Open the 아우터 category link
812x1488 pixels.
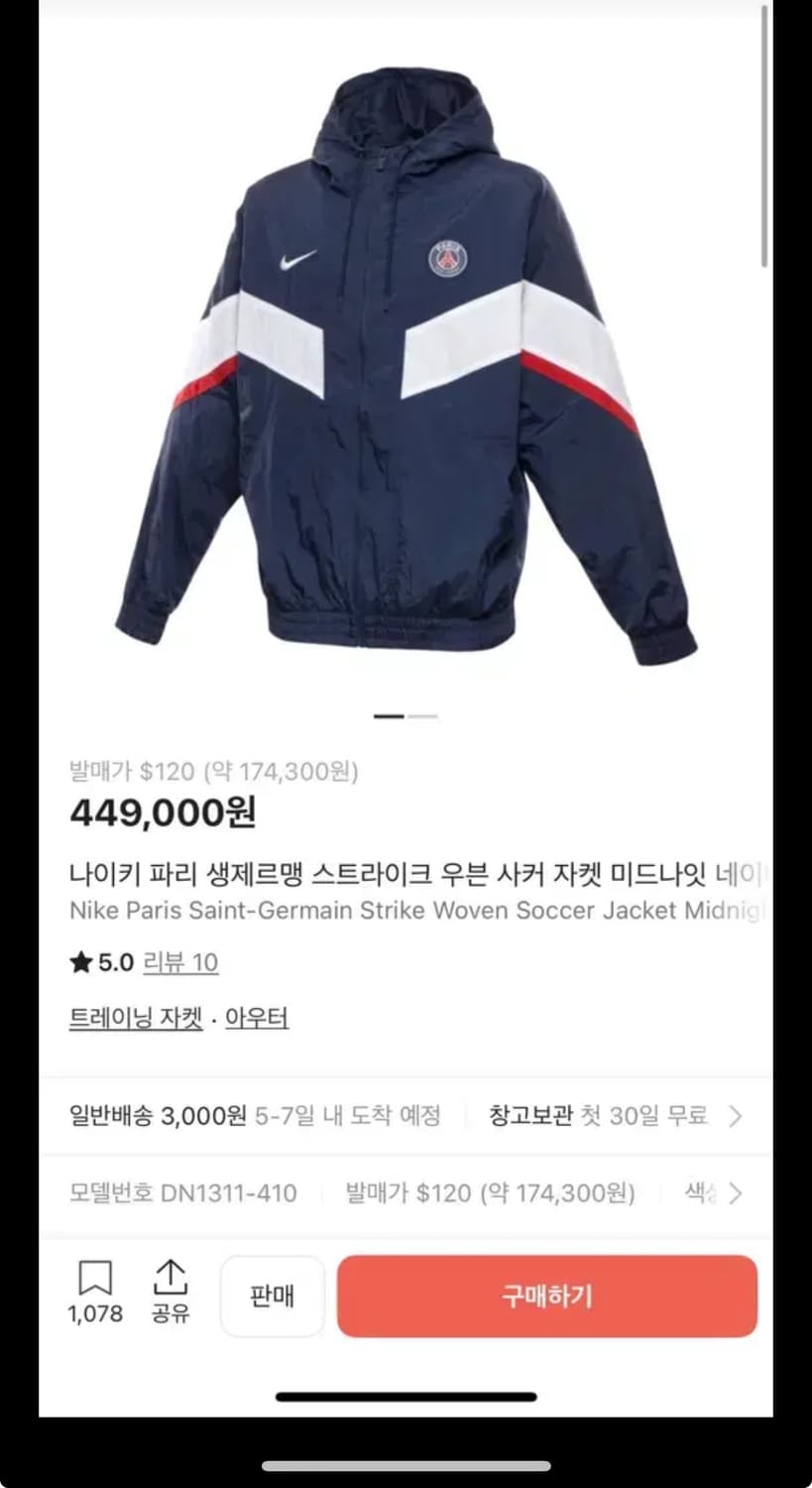257,1017
